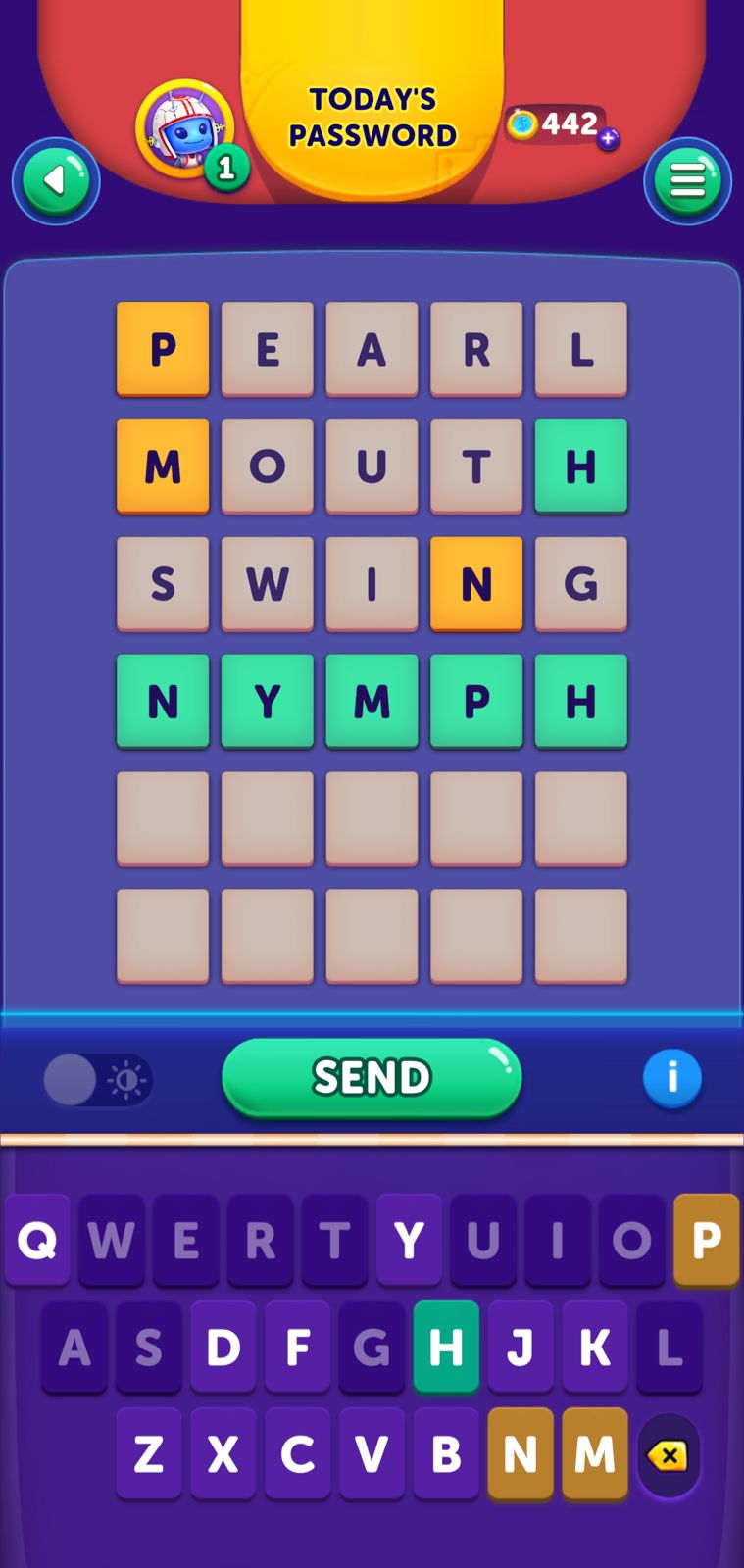
Task: Open the hamburger menu
Action: coord(687,181)
